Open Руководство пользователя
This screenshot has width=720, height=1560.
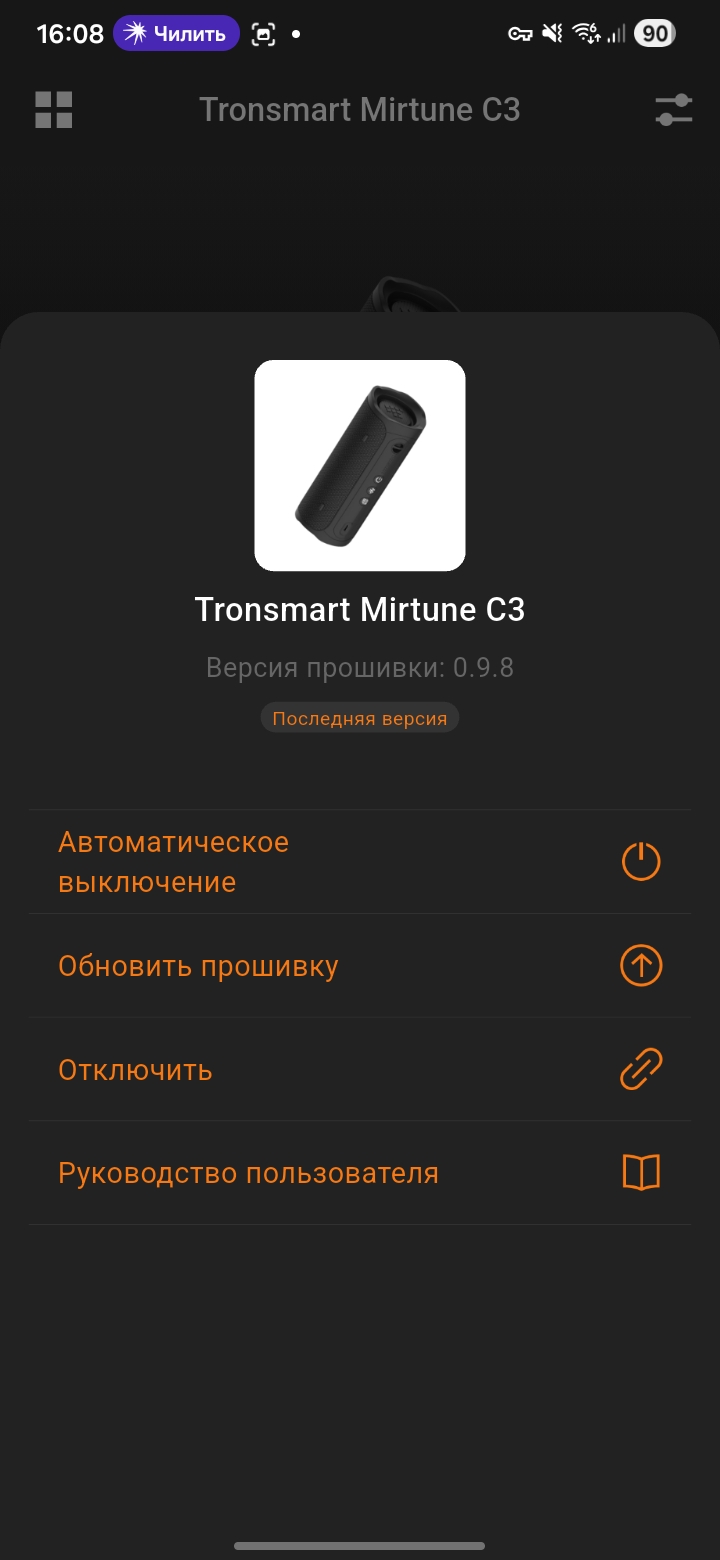tap(358, 1173)
